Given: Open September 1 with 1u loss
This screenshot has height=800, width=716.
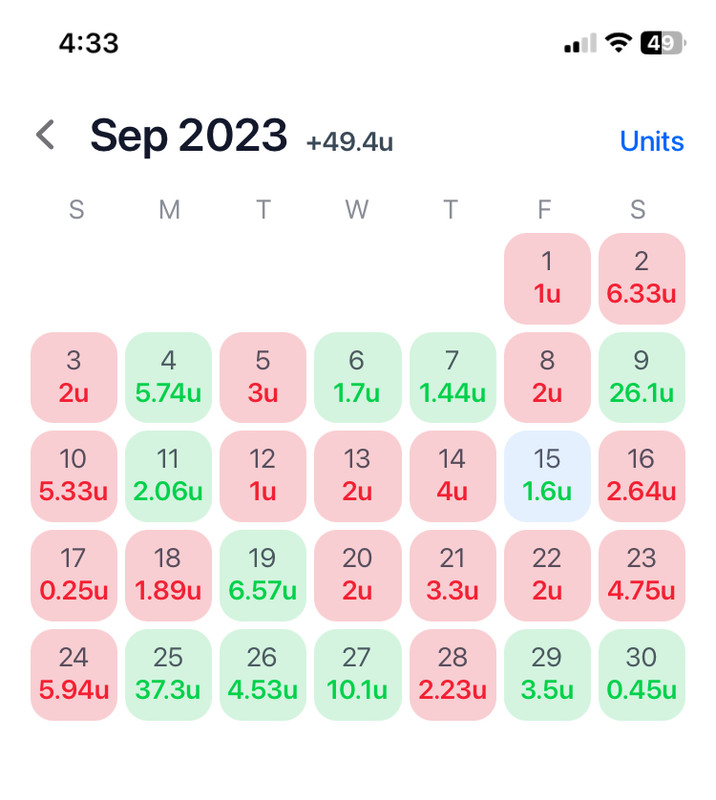Looking at the screenshot, I should 547,278.
